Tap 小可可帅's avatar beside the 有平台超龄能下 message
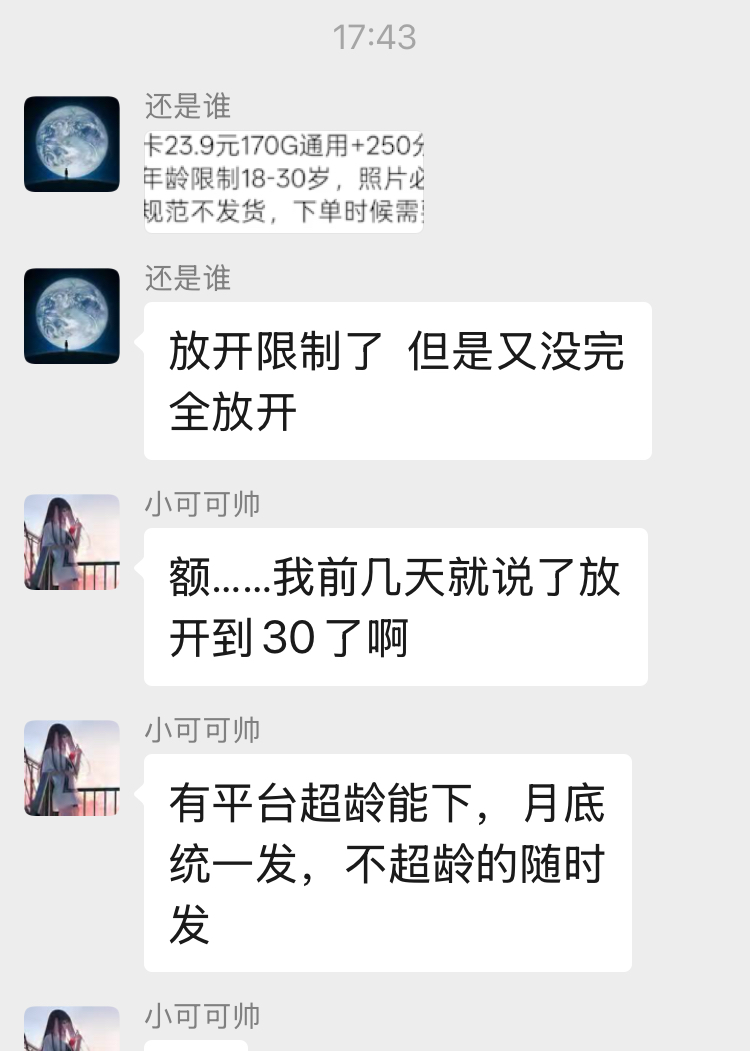750x1051 pixels. point(72,768)
